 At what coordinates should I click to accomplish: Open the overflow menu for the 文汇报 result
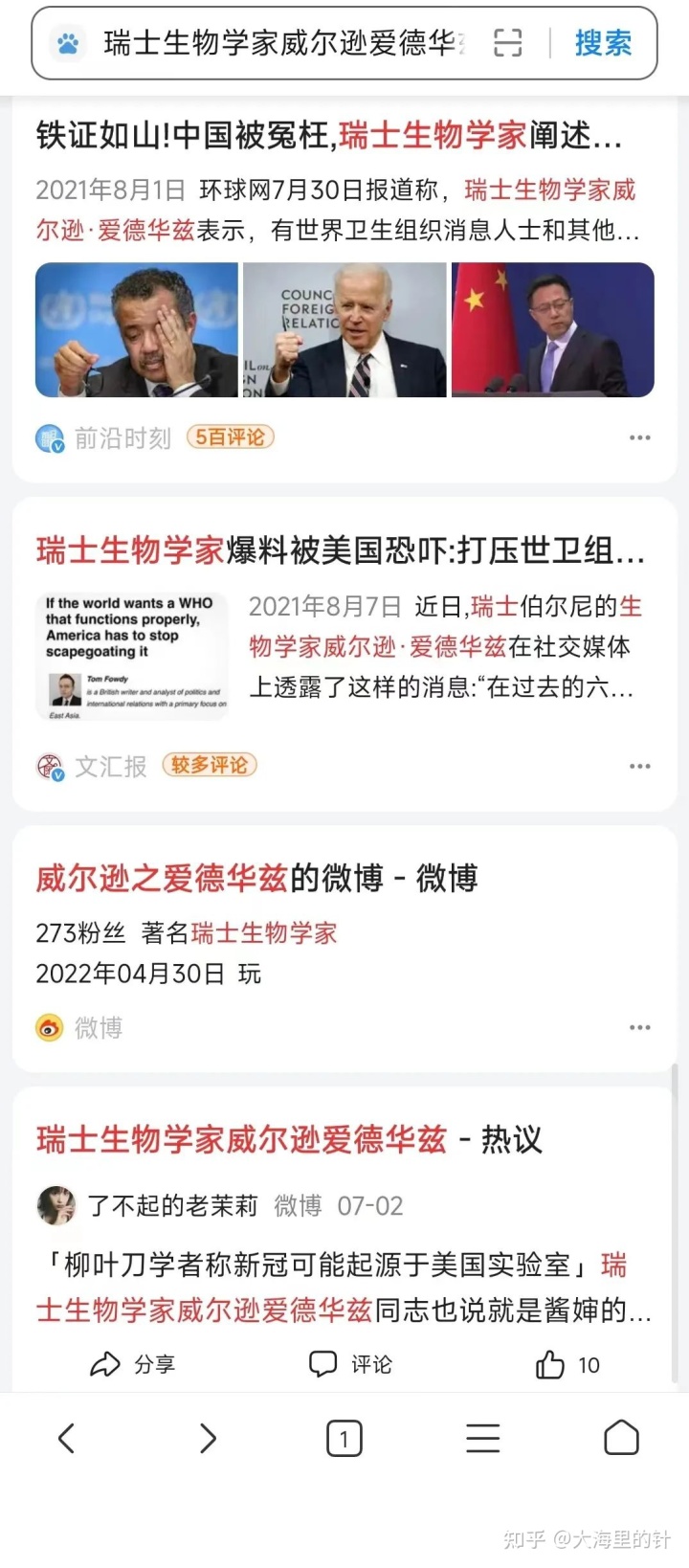coord(639,766)
